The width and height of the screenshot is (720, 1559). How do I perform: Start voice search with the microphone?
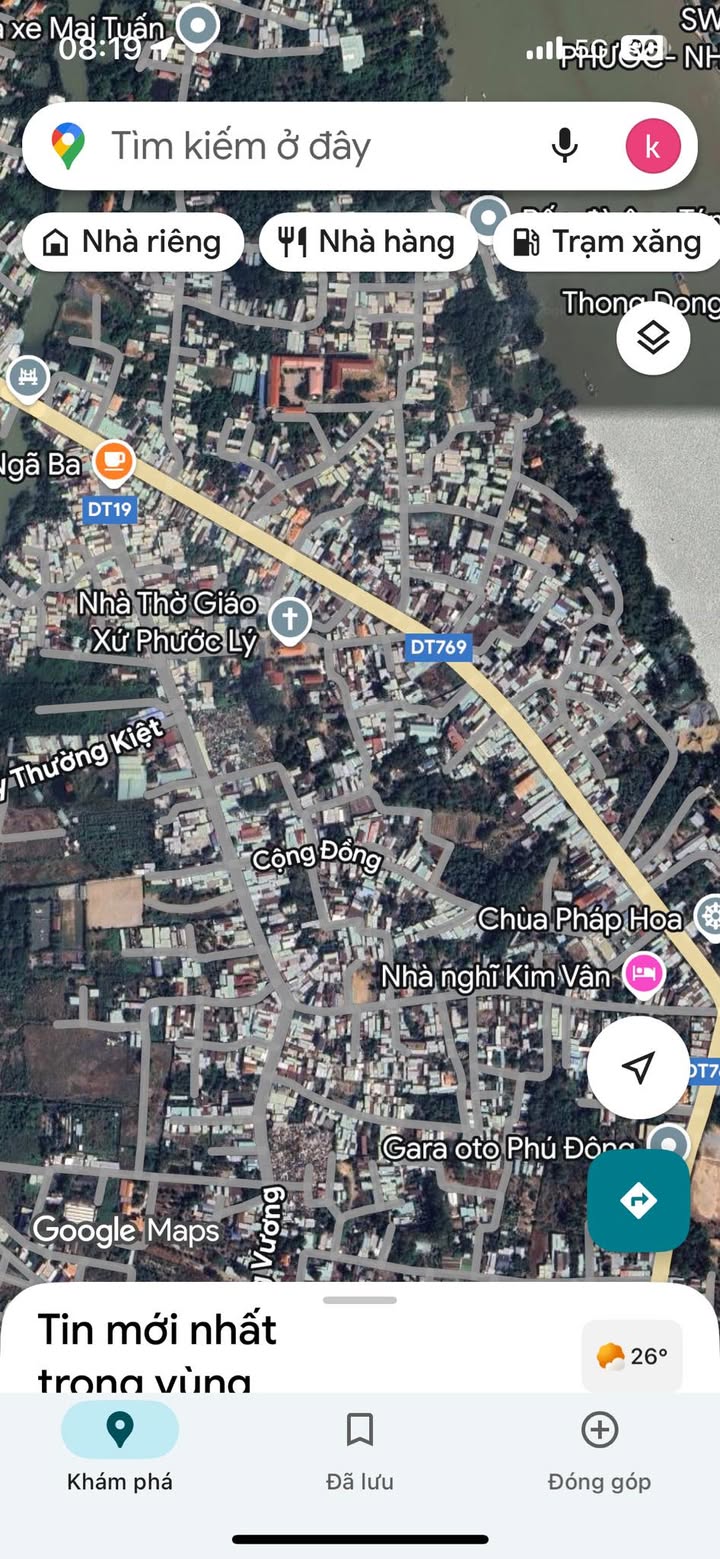565,146
